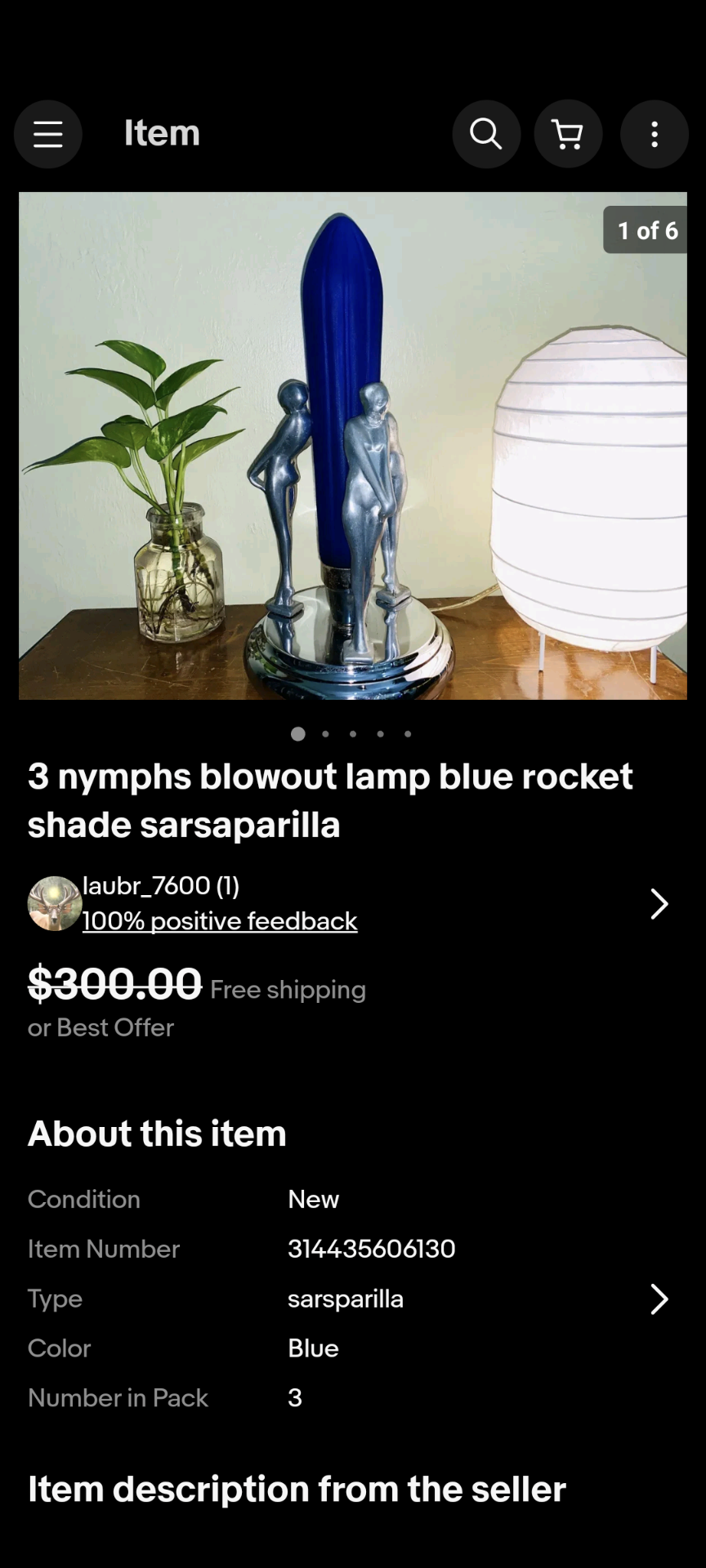Image resolution: width=706 pixels, height=1568 pixels.
Task: Open the 100% positive feedback link
Action: pyautogui.click(x=219, y=920)
